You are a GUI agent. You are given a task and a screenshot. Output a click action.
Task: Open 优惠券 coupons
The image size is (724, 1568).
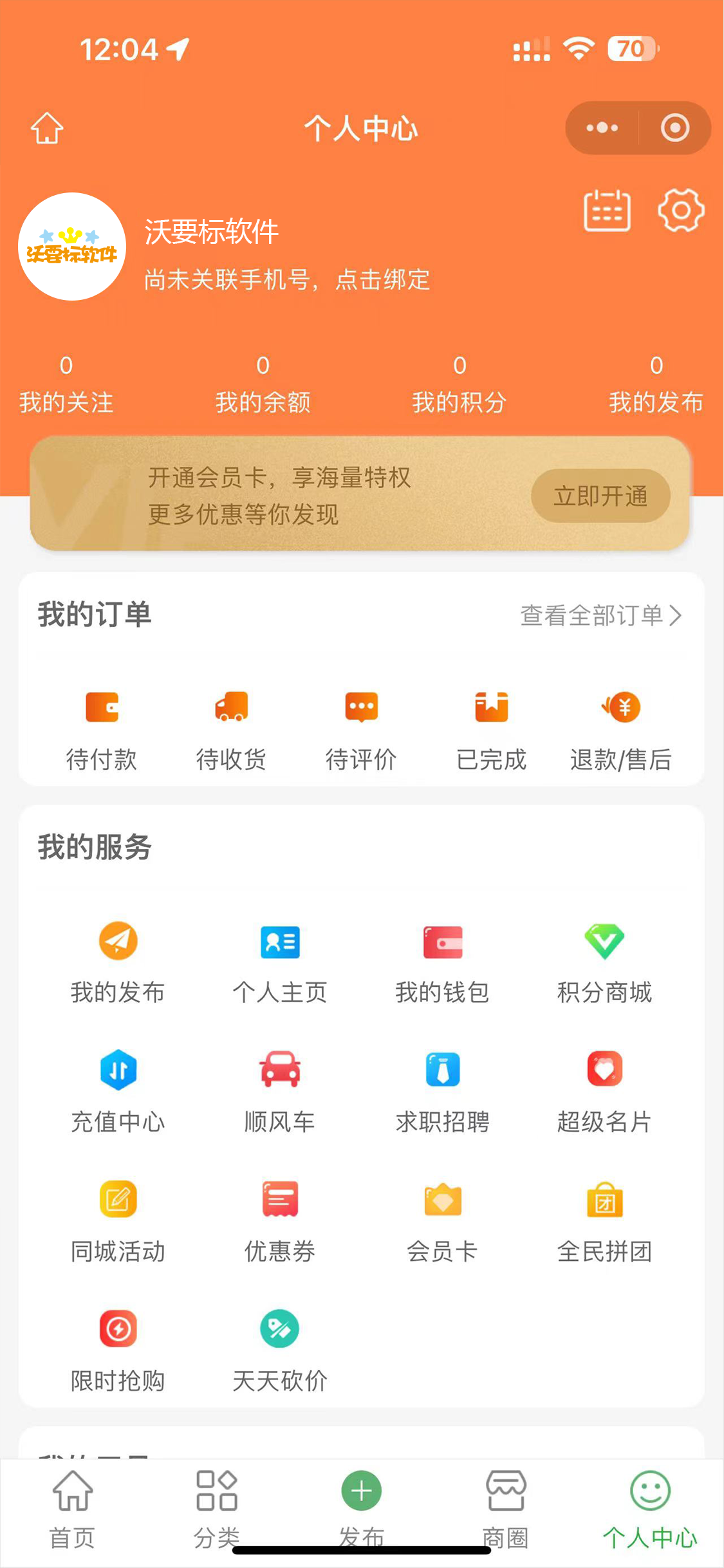coord(280,1222)
